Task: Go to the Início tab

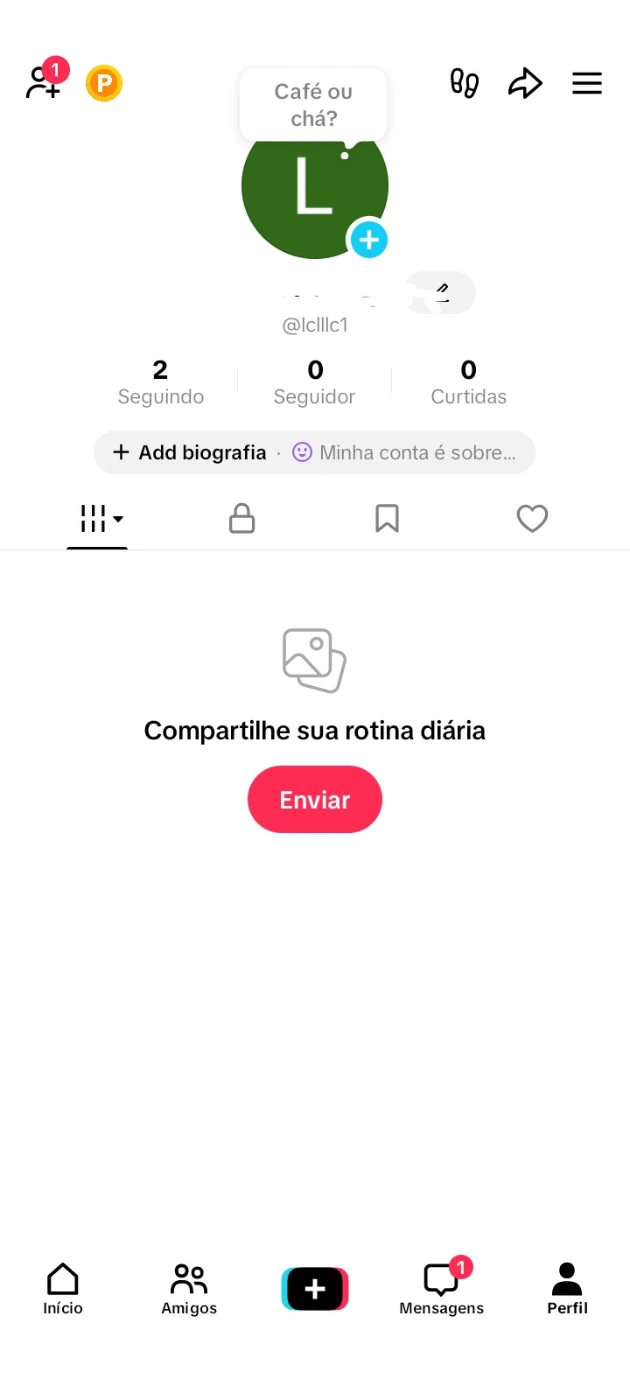Action: click(63, 1288)
